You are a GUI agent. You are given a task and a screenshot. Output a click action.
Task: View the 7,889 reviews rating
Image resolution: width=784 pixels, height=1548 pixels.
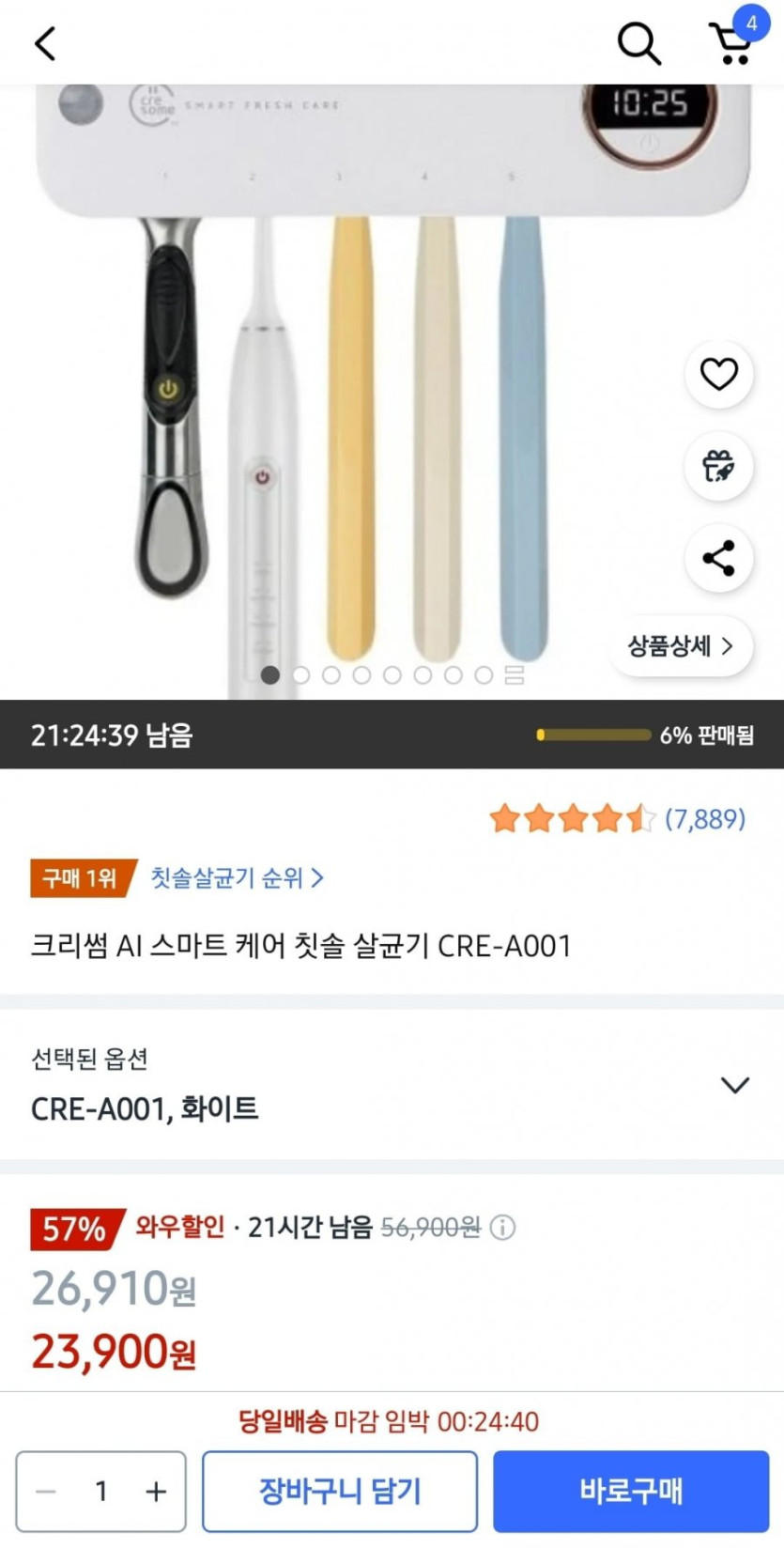[617, 819]
